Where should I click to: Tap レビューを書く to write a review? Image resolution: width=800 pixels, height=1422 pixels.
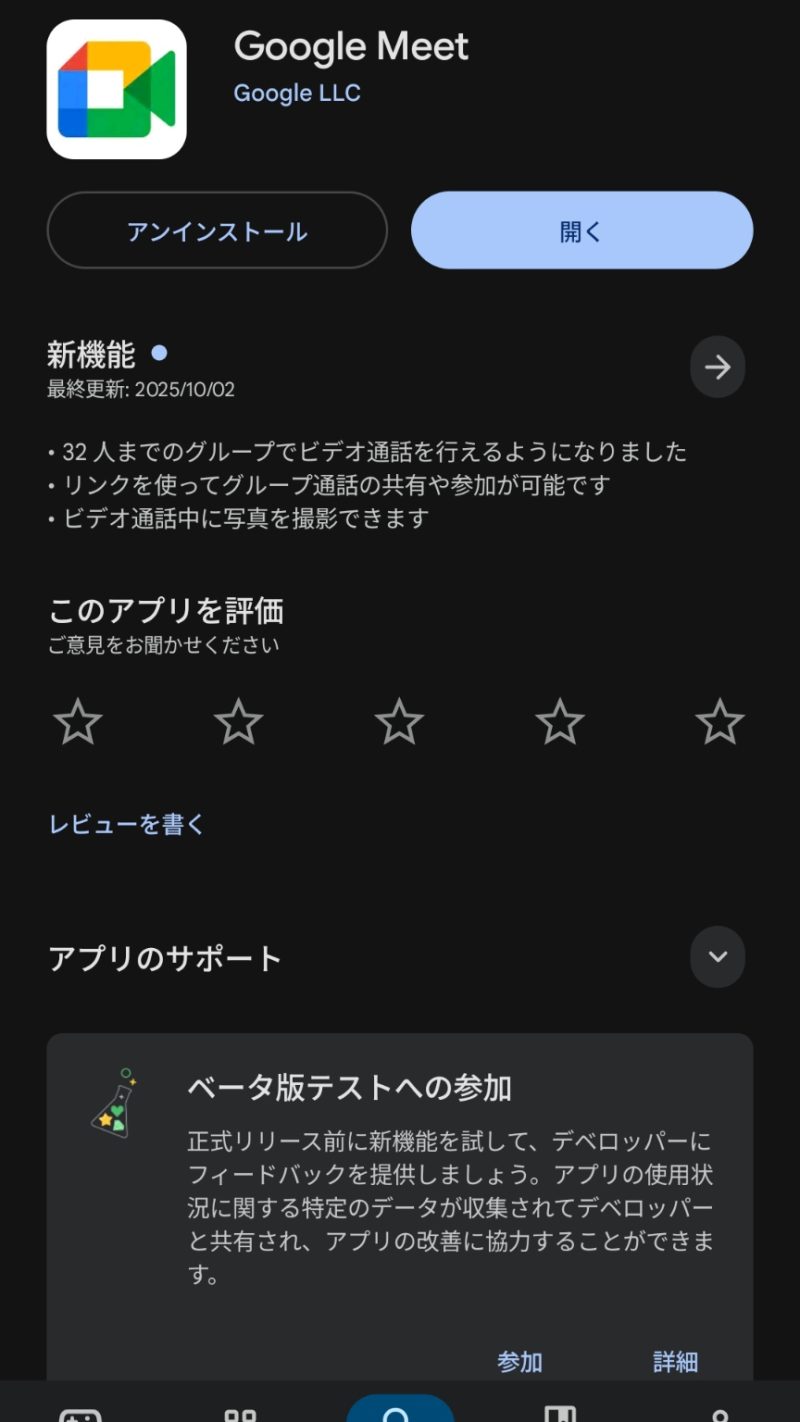[127, 825]
